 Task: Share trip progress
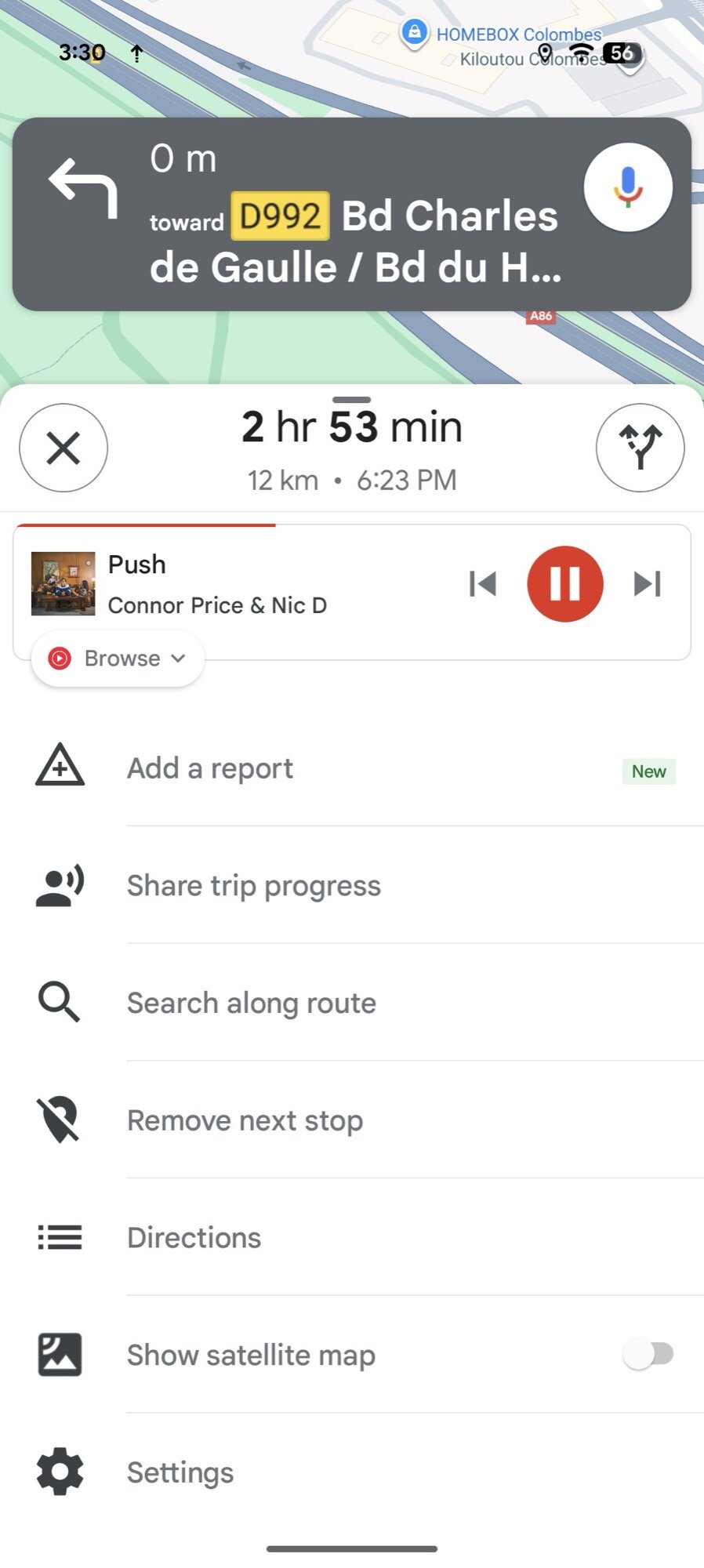tap(253, 886)
